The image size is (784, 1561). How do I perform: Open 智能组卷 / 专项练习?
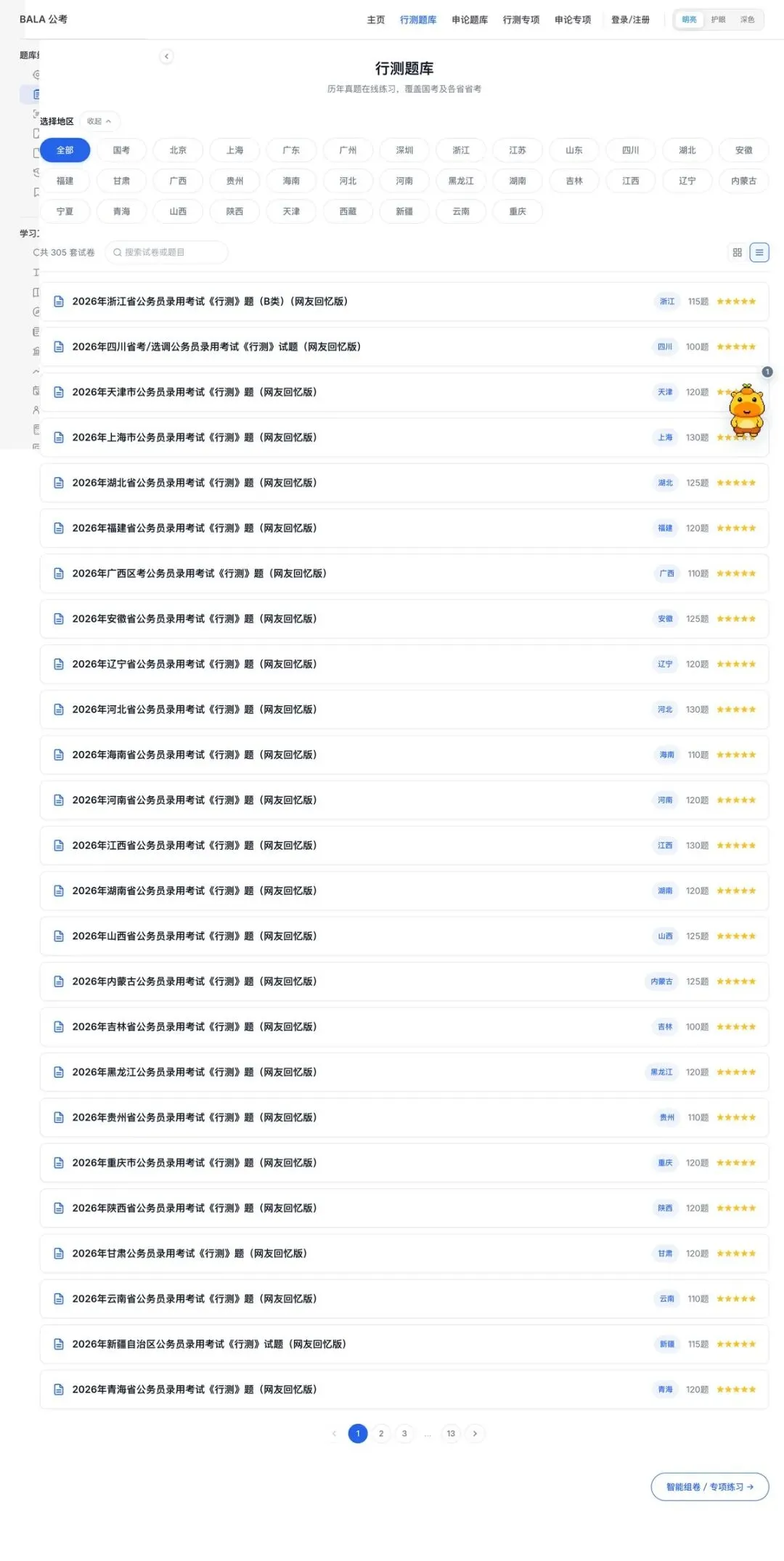click(709, 1487)
